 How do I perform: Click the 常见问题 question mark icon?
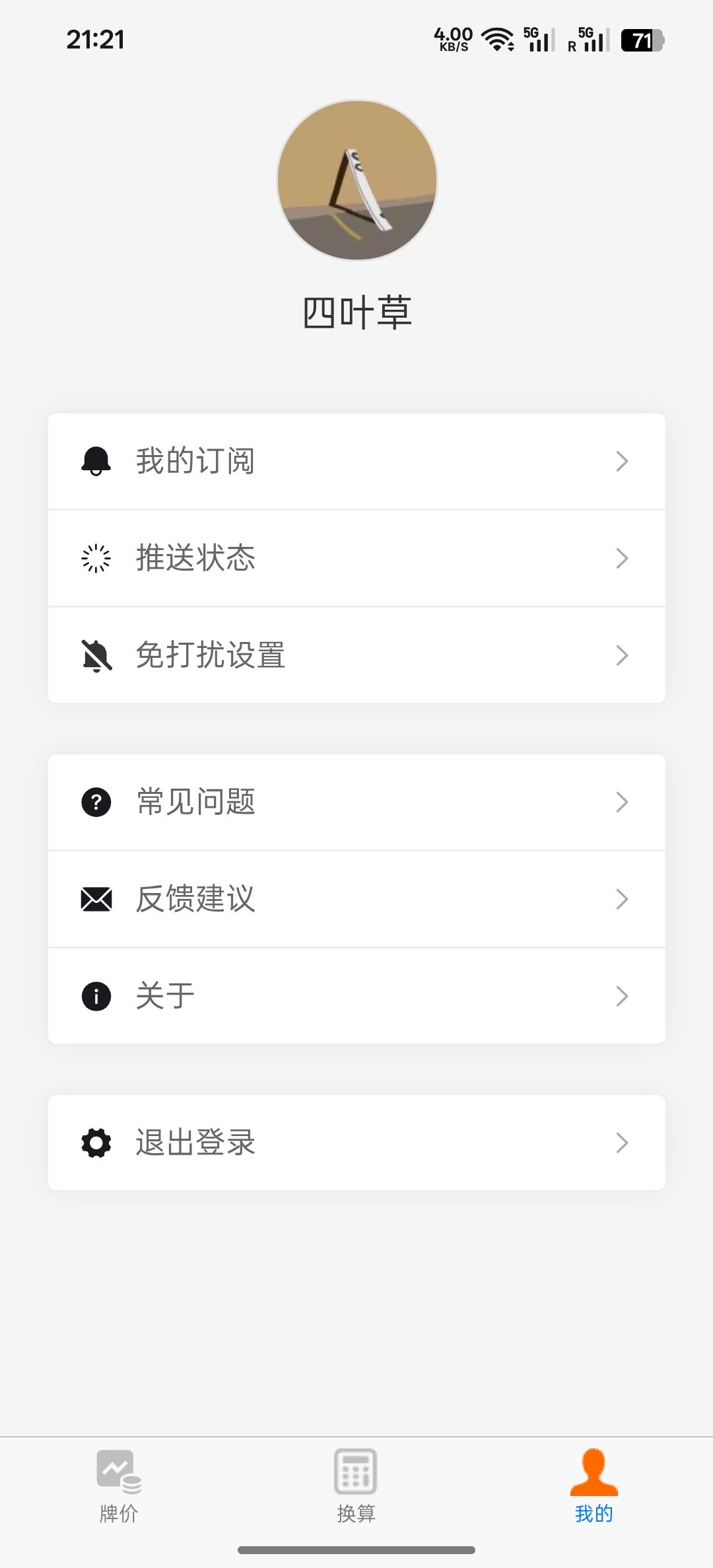coord(96,801)
